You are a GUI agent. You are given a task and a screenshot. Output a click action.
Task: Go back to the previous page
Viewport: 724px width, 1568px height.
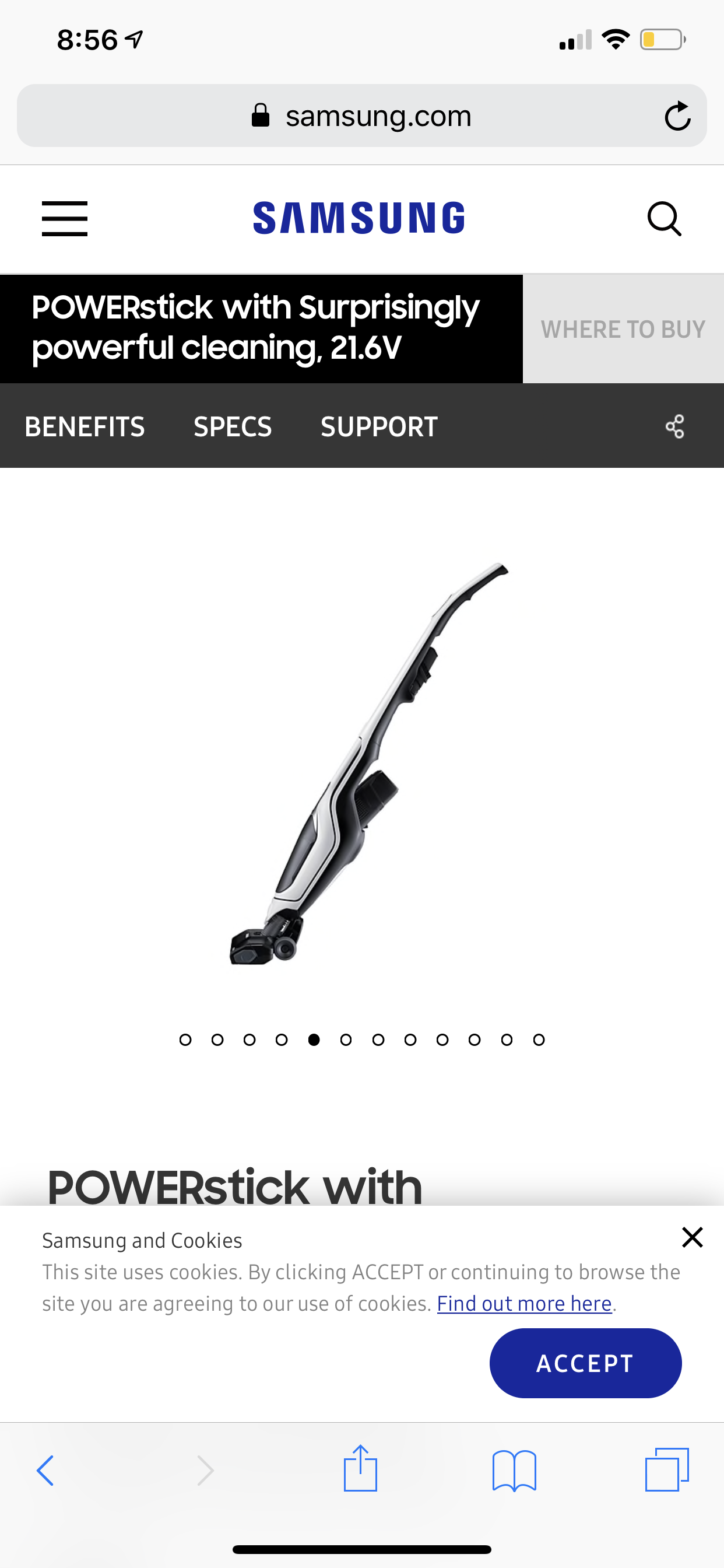point(45,1471)
